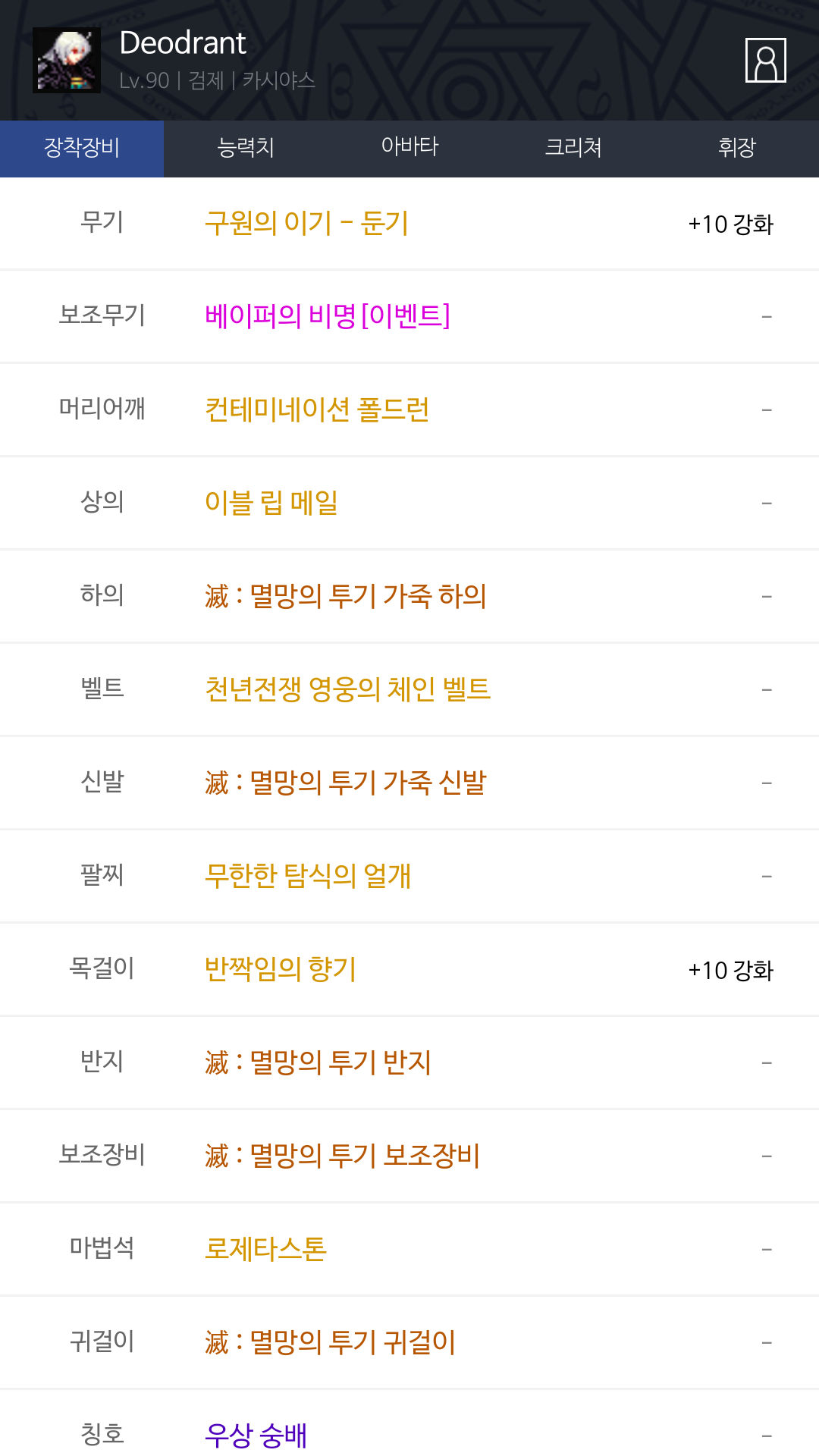Open 천년전쟁 영웅의 체인 벨트
Screen dimensions: 819x1456
[347, 689]
